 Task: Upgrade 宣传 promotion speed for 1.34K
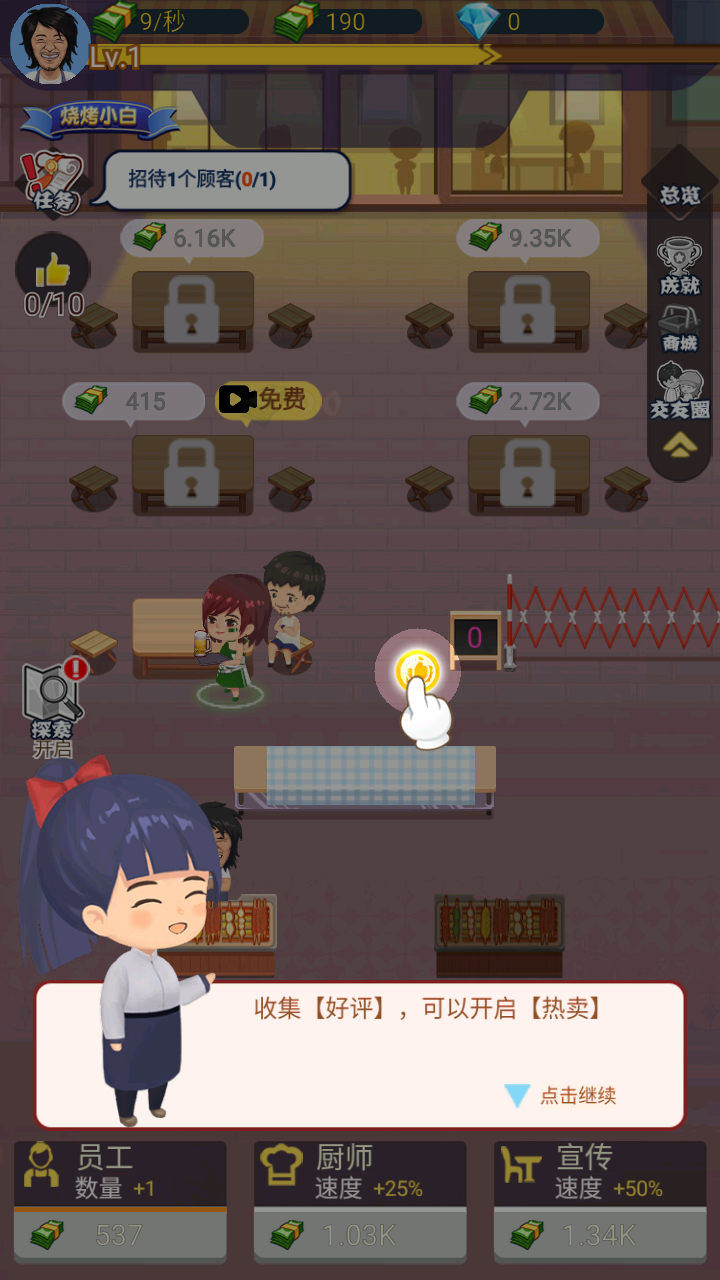click(600, 1235)
